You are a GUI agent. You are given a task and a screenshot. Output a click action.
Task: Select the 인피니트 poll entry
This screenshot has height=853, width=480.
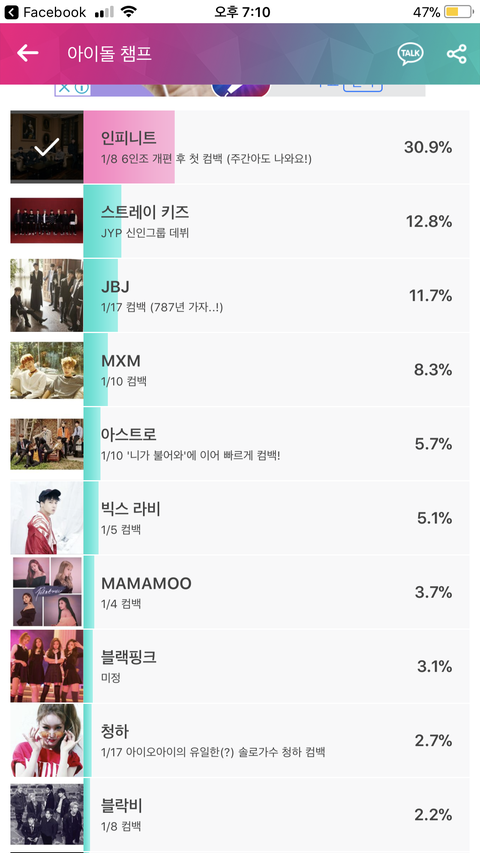[239, 147]
